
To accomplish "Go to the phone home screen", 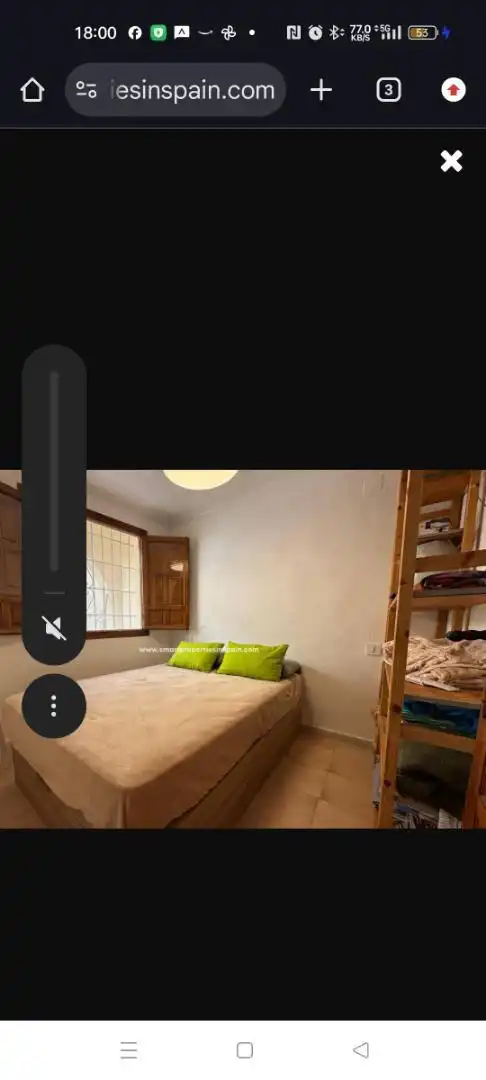I will coord(244,1050).
